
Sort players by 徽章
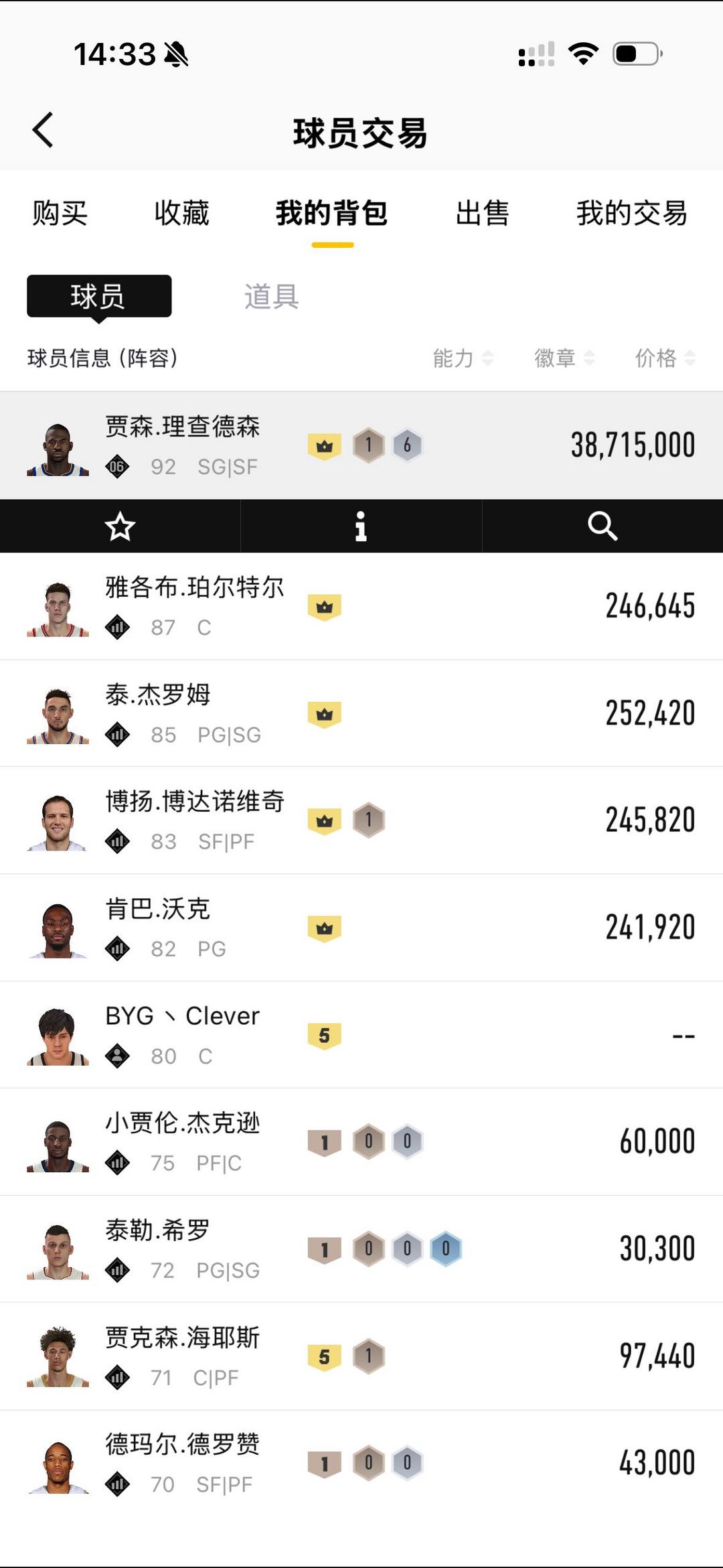(x=564, y=358)
